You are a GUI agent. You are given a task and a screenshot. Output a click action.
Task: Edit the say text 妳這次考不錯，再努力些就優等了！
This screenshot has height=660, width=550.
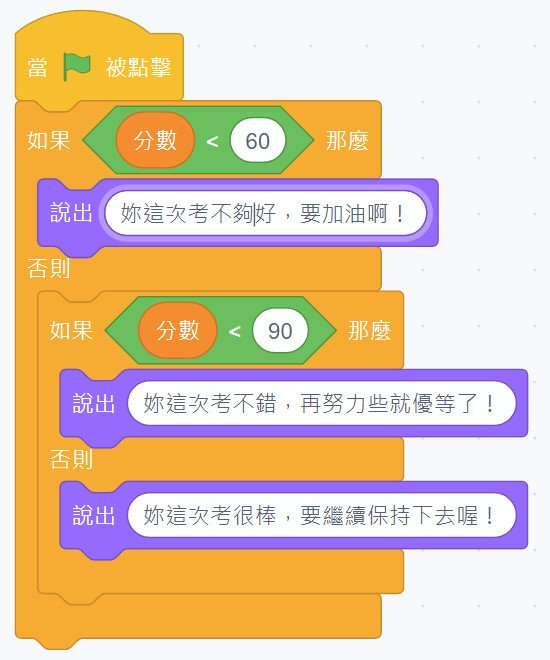point(321,403)
